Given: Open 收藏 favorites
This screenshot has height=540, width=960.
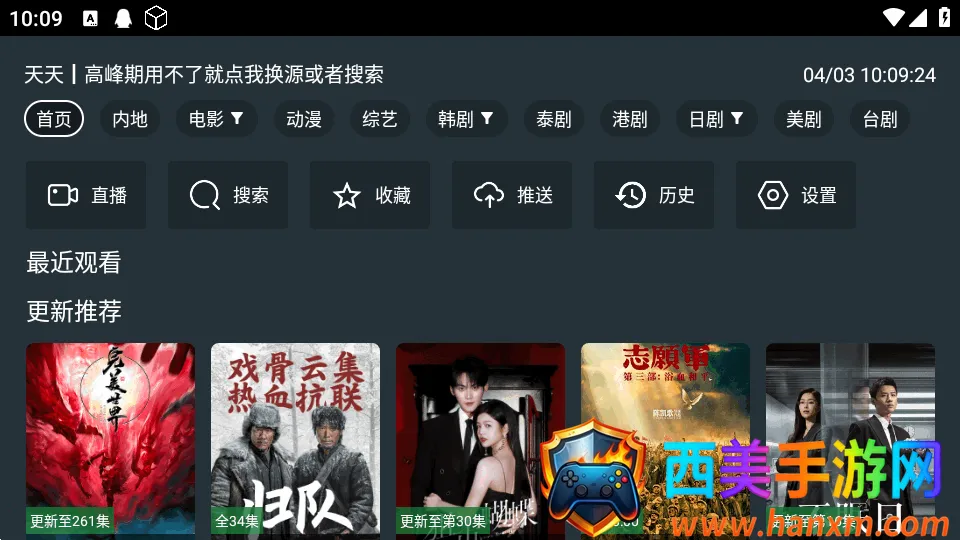Looking at the screenshot, I should [x=370, y=195].
